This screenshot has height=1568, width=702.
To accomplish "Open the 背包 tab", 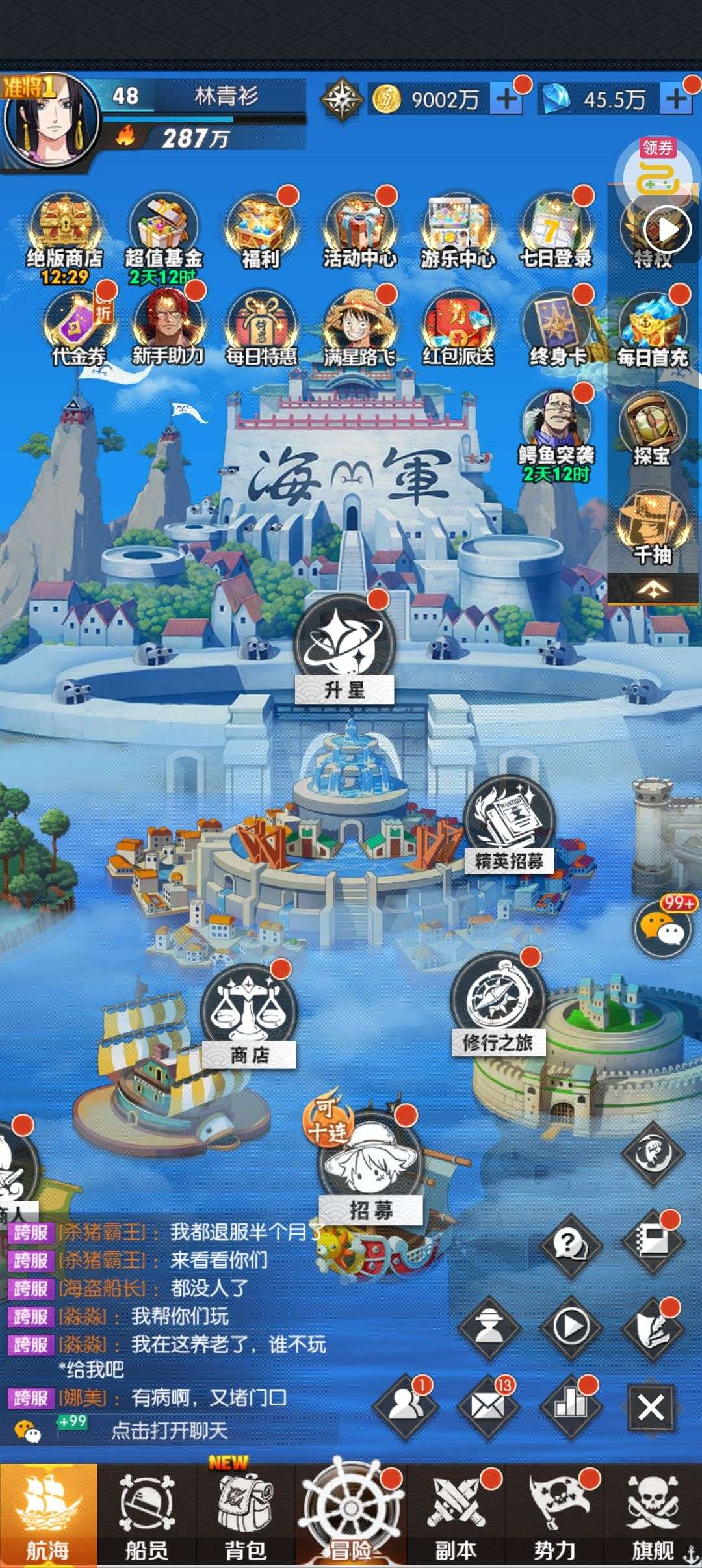I will [245, 1516].
